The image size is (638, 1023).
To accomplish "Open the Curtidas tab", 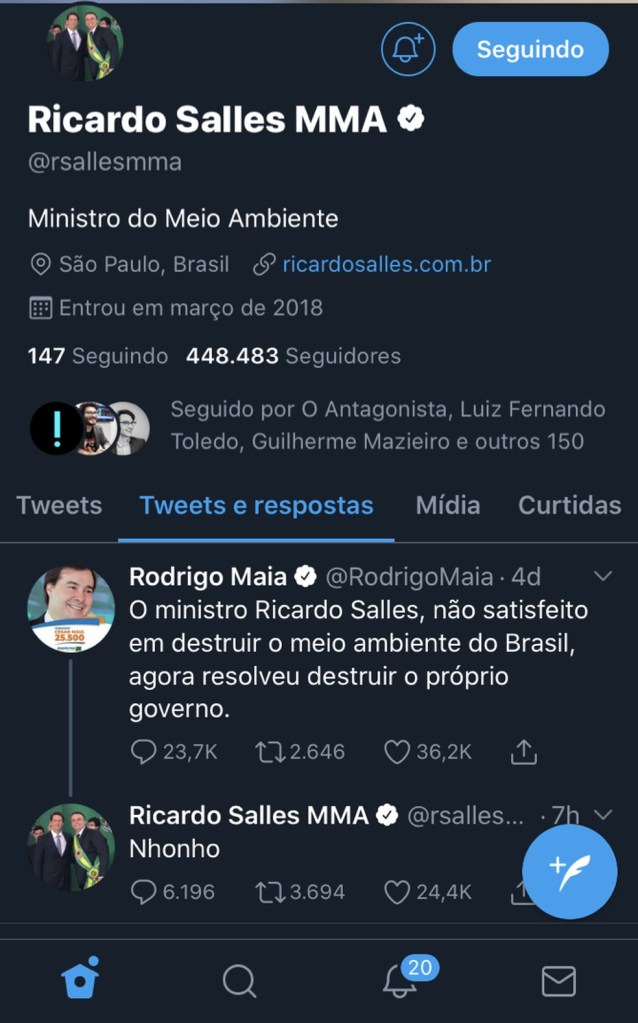I will tap(569, 505).
